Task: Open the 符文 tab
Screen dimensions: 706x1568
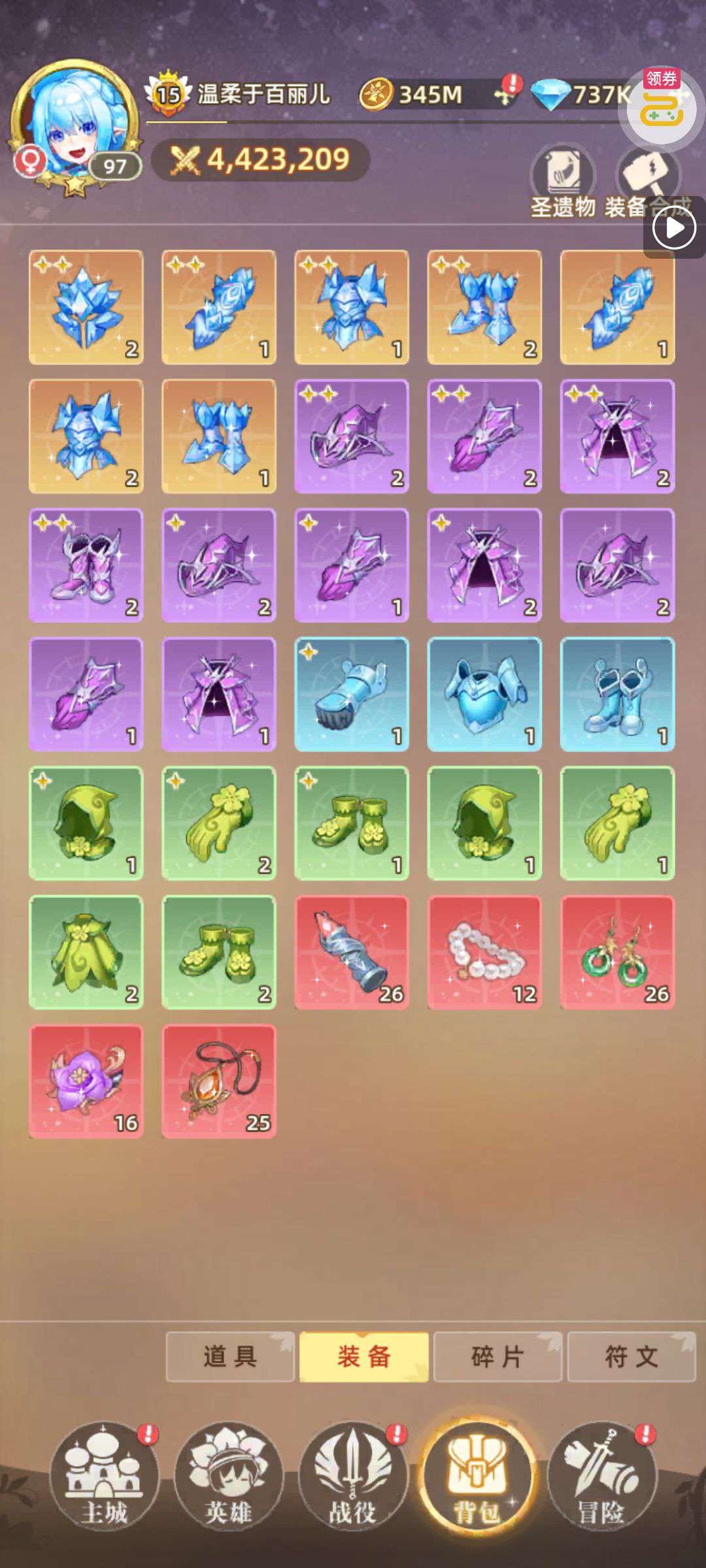Action: pos(631,1357)
